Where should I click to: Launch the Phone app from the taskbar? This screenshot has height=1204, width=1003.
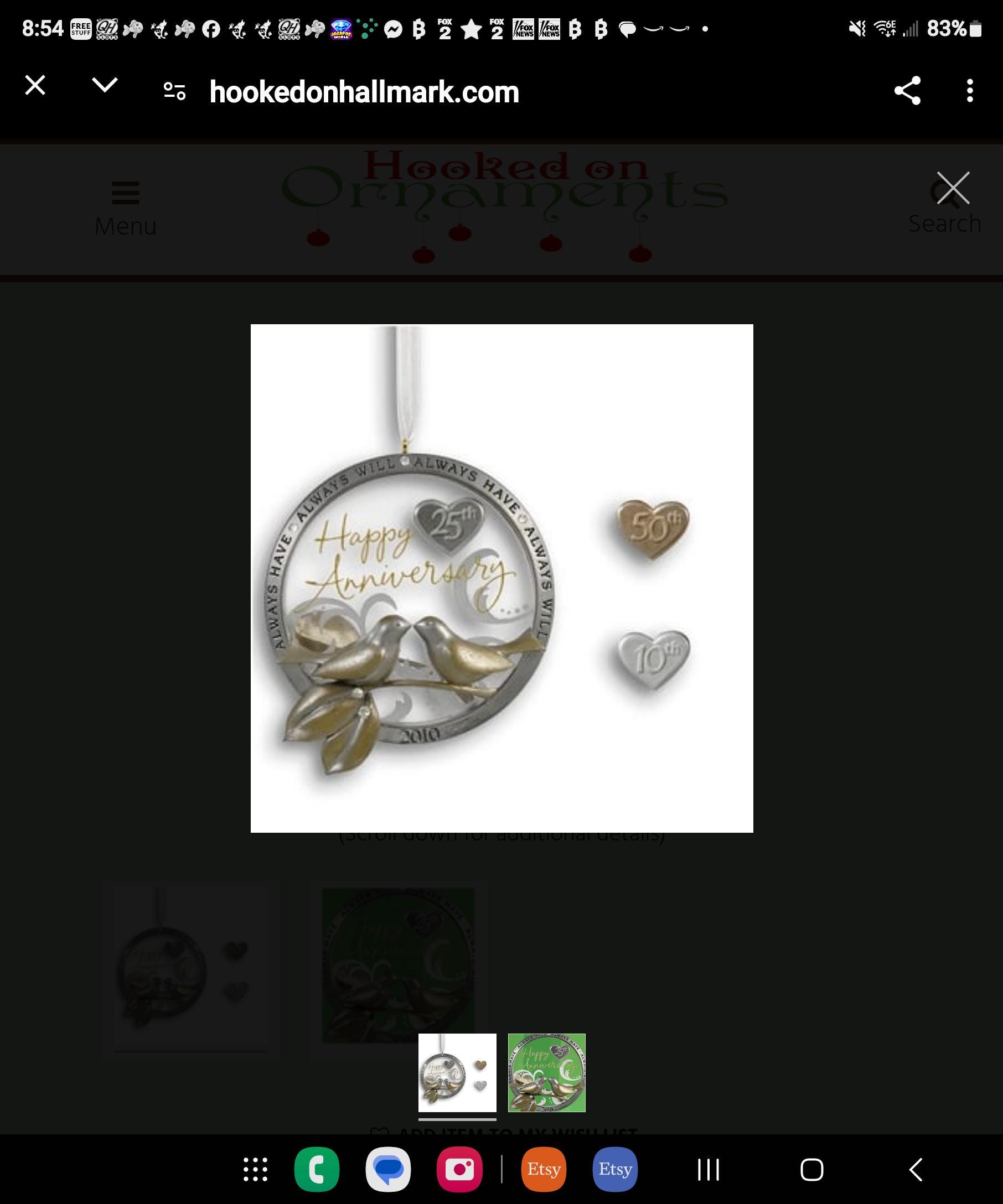[x=317, y=1170]
